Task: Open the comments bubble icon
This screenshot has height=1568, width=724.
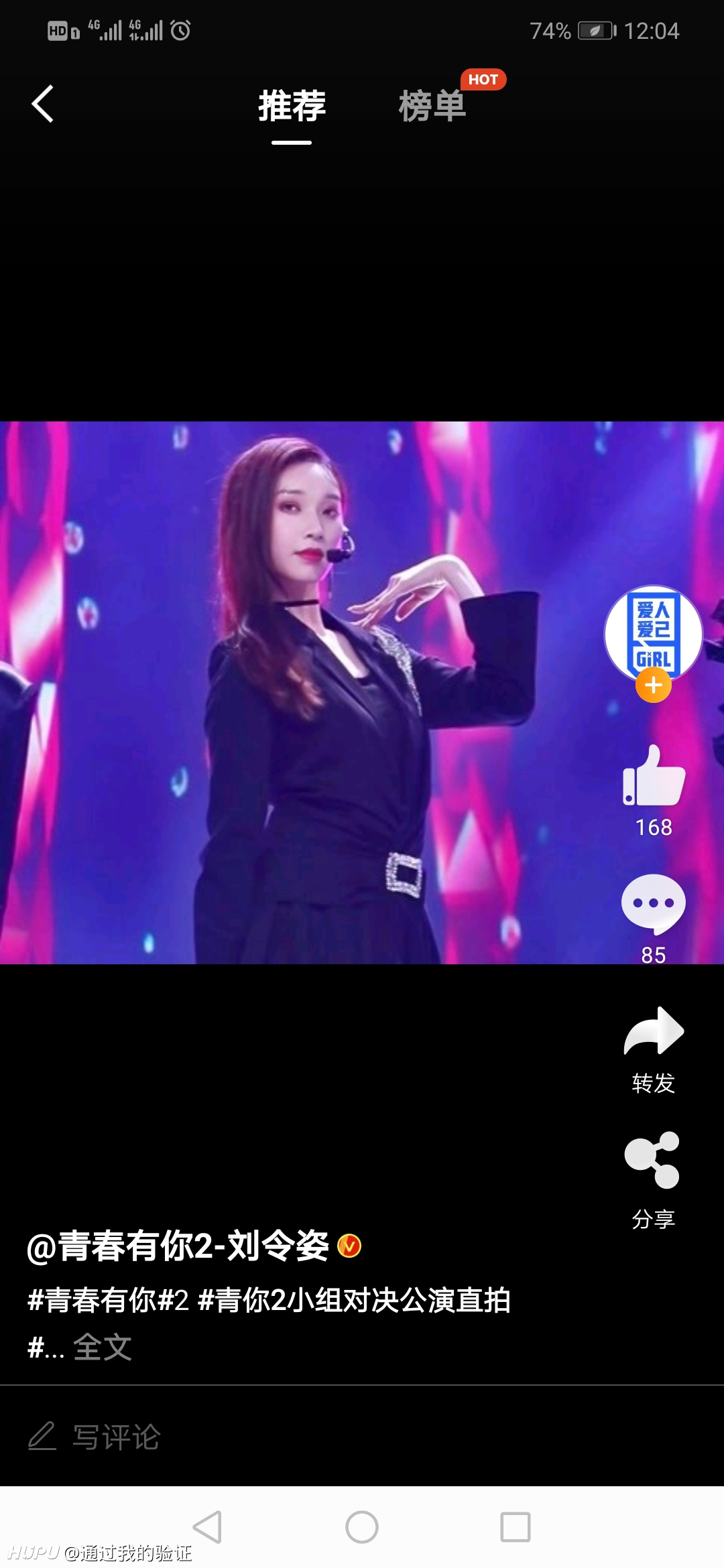Action: (654, 903)
